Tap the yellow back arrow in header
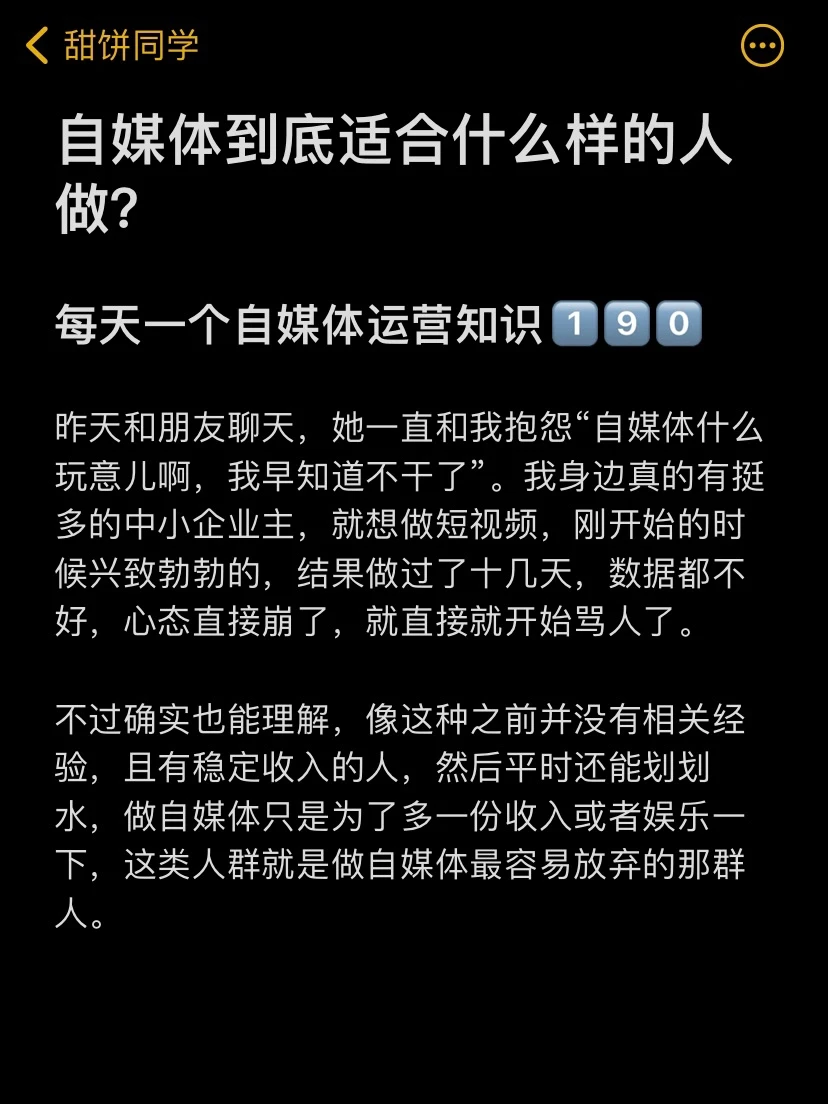The width and height of the screenshot is (828, 1104). point(40,46)
